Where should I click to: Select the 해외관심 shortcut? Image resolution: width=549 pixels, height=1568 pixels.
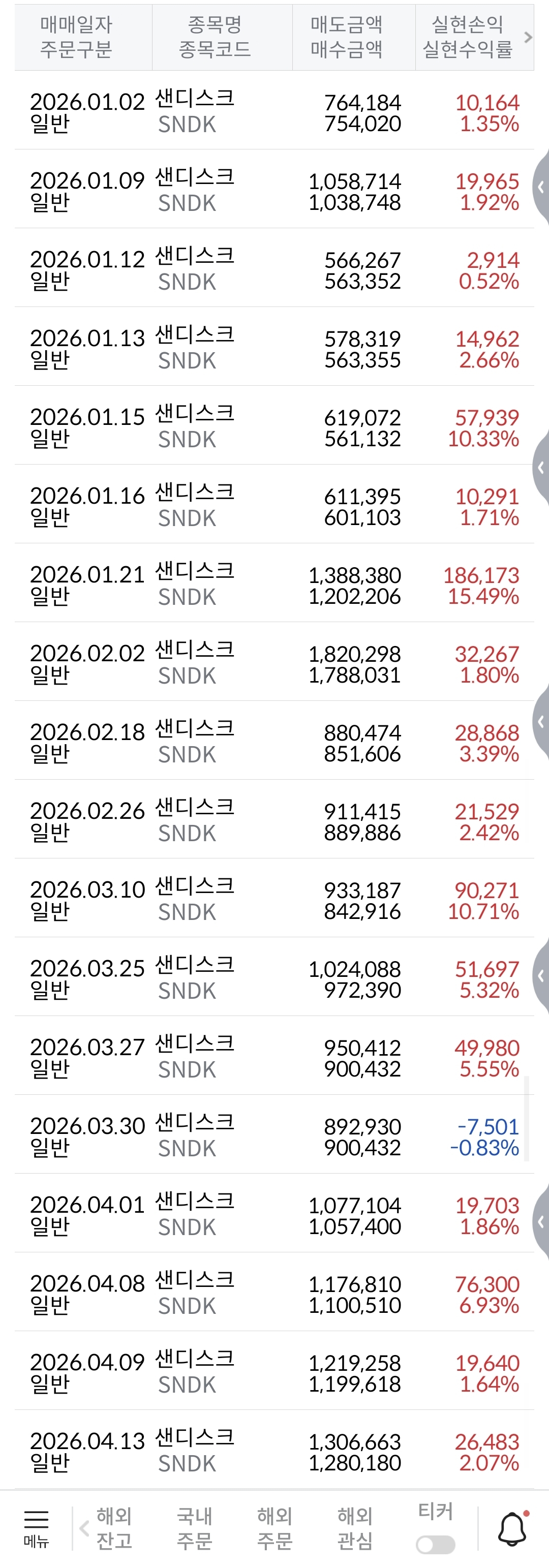pos(355,1528)
